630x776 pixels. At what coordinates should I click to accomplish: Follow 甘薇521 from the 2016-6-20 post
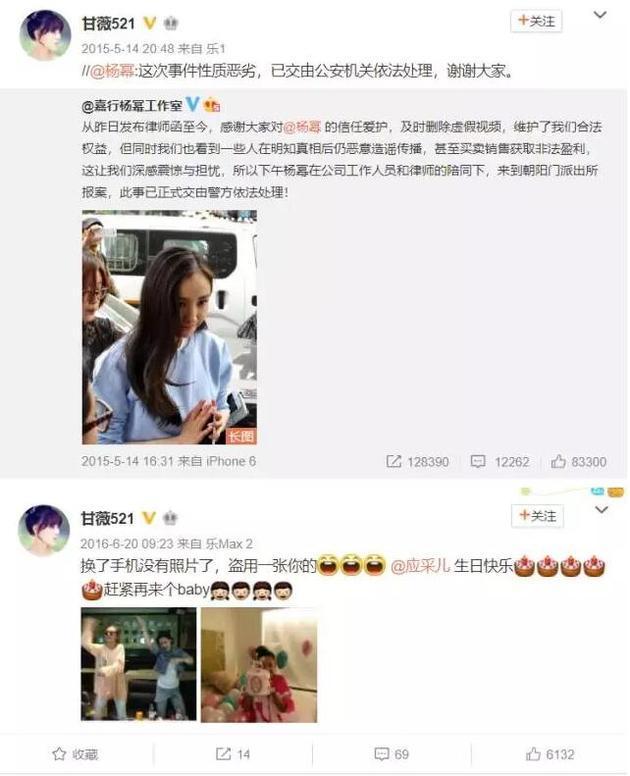coord(536,516)
